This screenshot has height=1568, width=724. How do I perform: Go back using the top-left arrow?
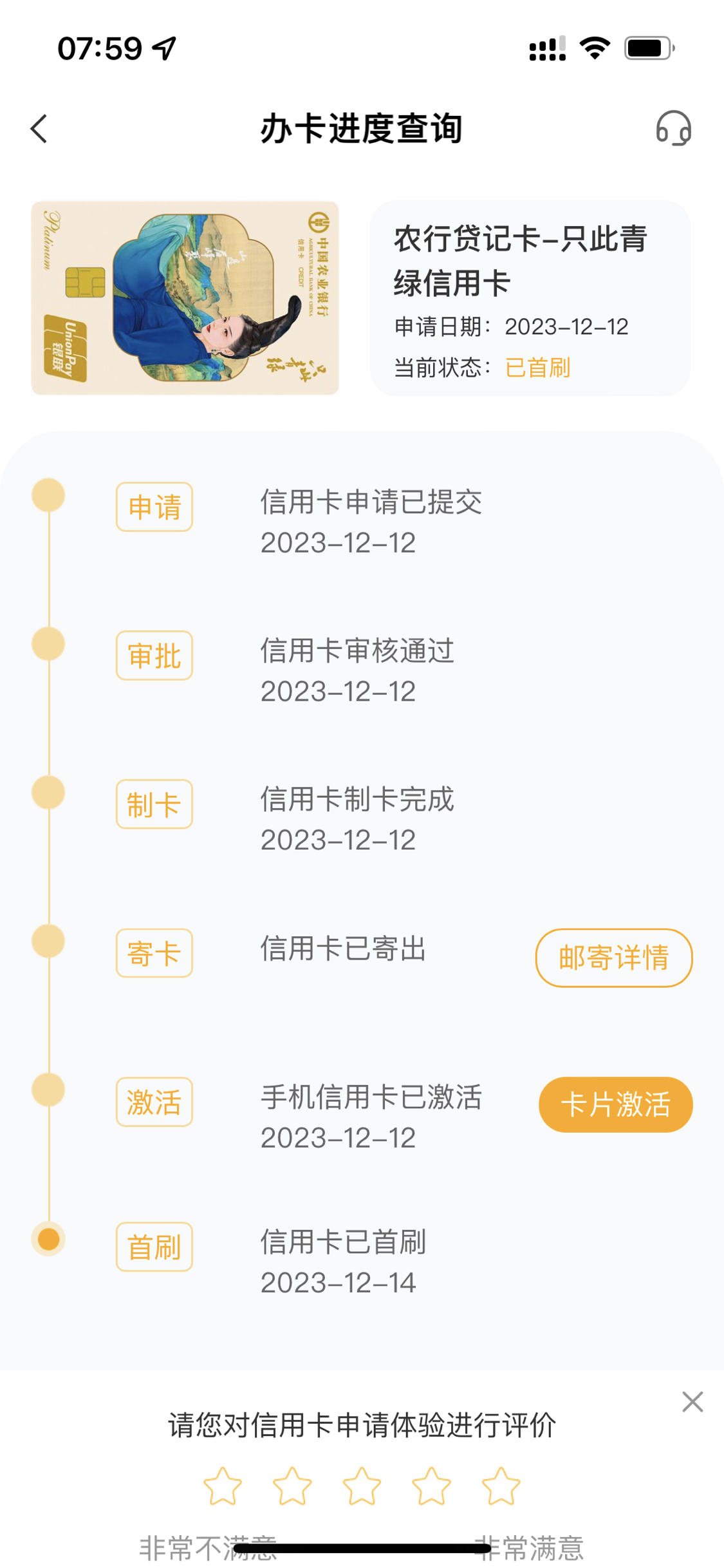point(39,129)
